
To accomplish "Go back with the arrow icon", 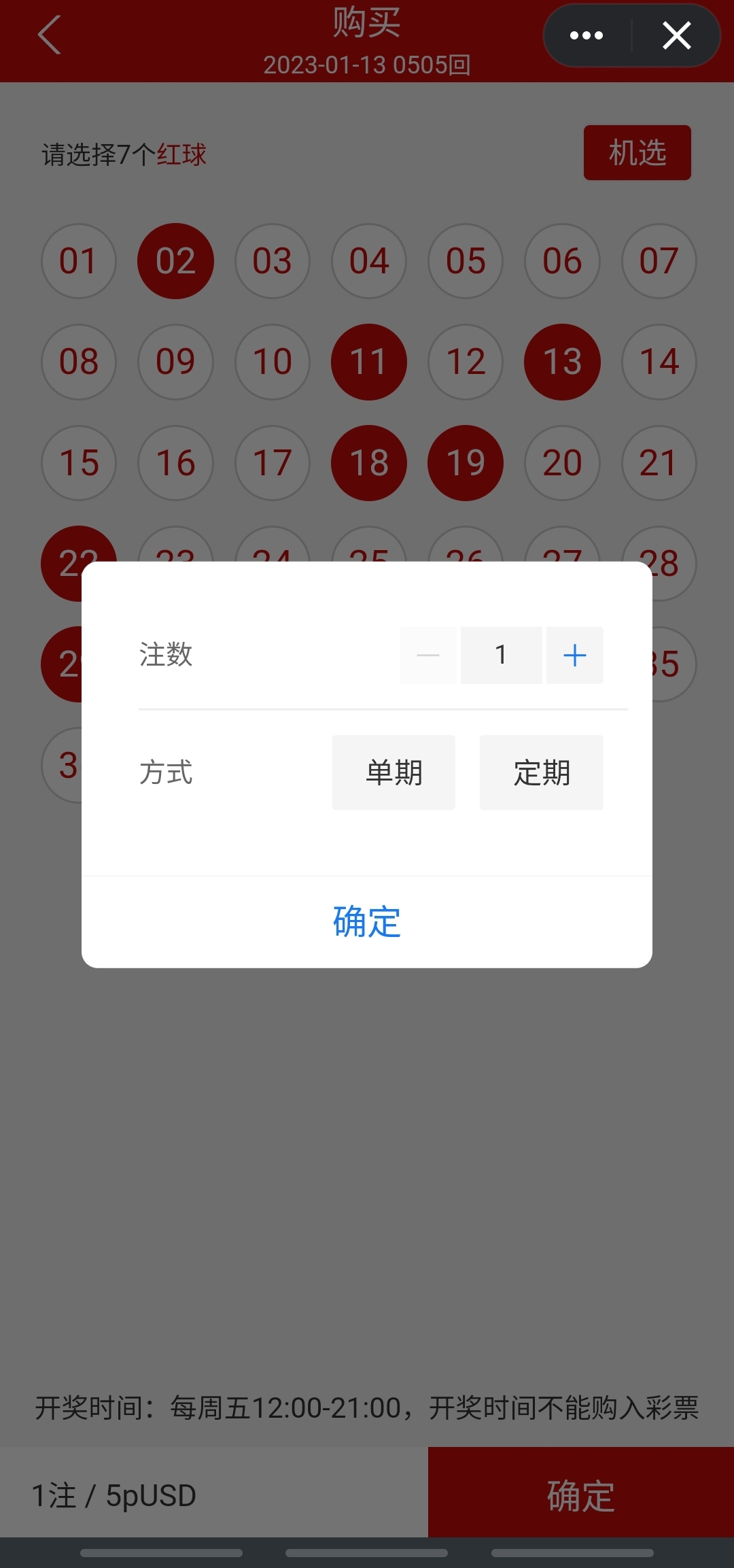I will point(50,35).
